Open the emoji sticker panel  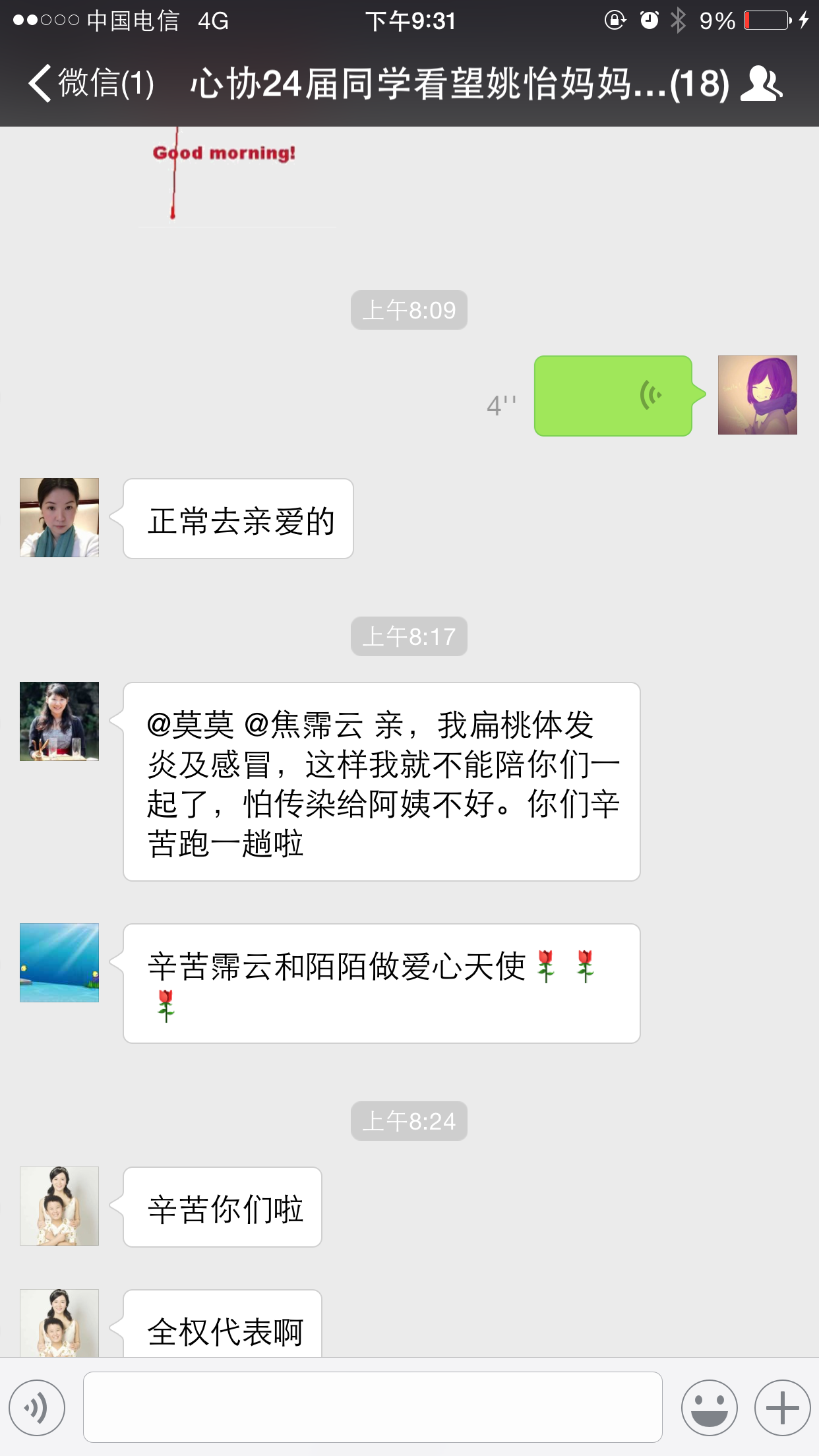tap(709, 1407)
